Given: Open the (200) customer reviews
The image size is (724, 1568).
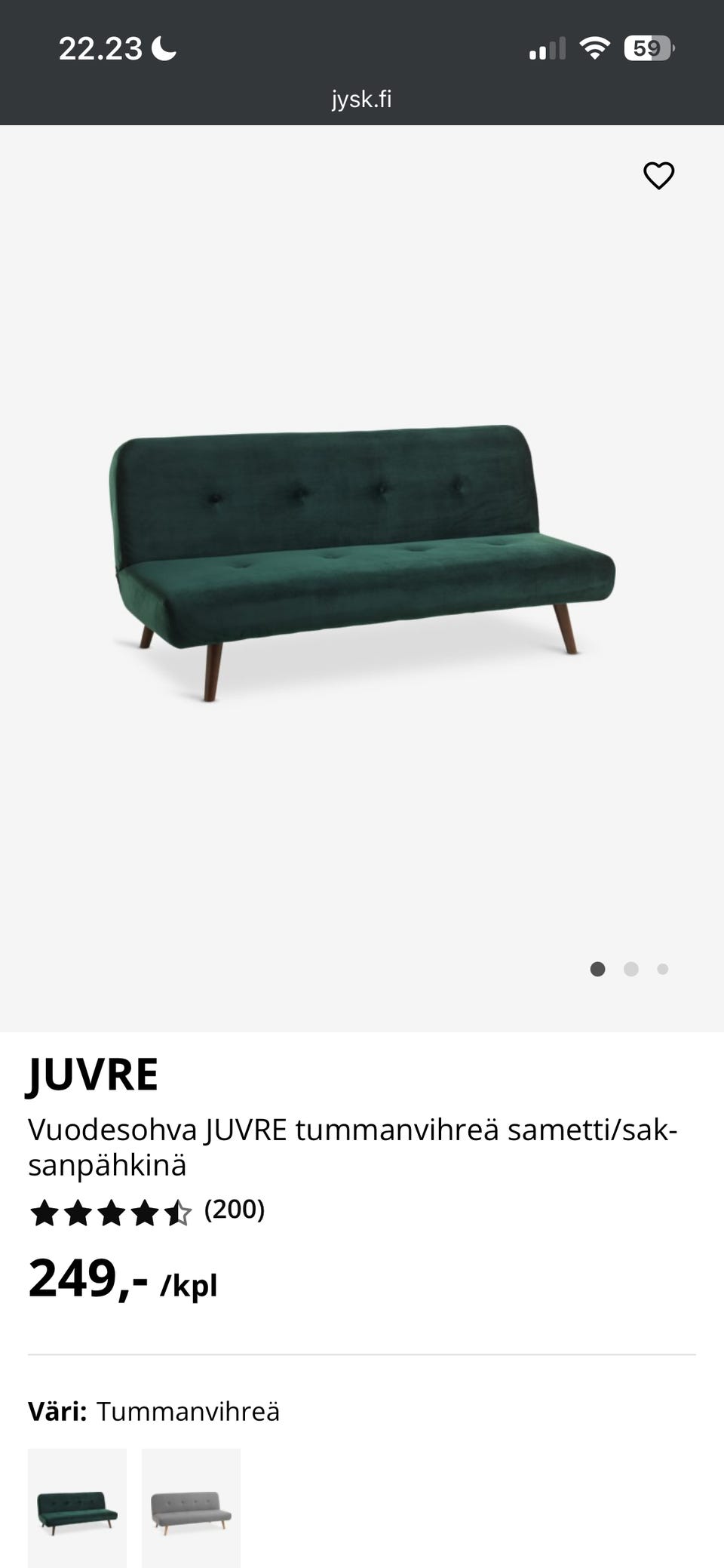Looking at the screenshot, I should [234, 1210].
